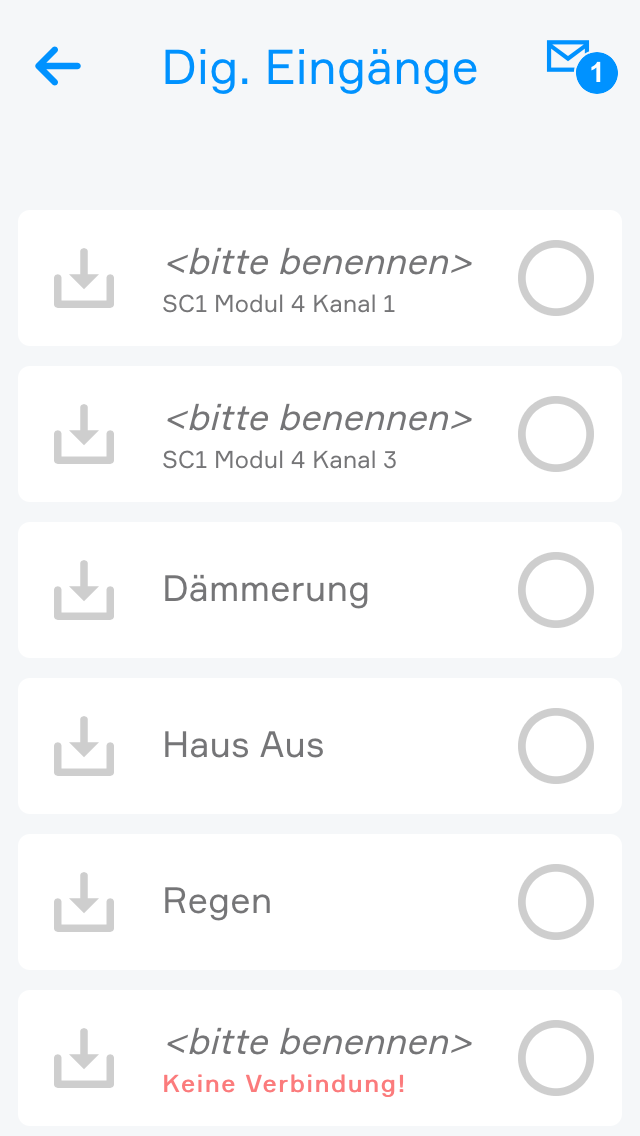The width and height of the screenshot is (640, 1136).
Task: Open the Dämmerung input row
Action: (318, 590)
